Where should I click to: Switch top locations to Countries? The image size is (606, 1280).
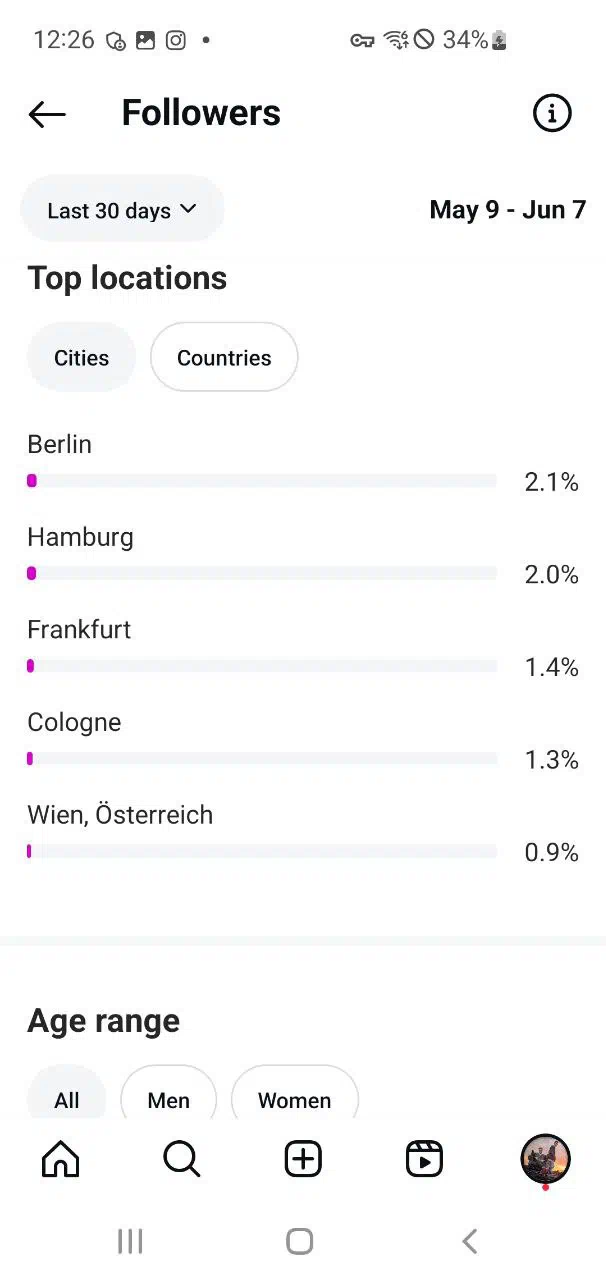point(224,358)
